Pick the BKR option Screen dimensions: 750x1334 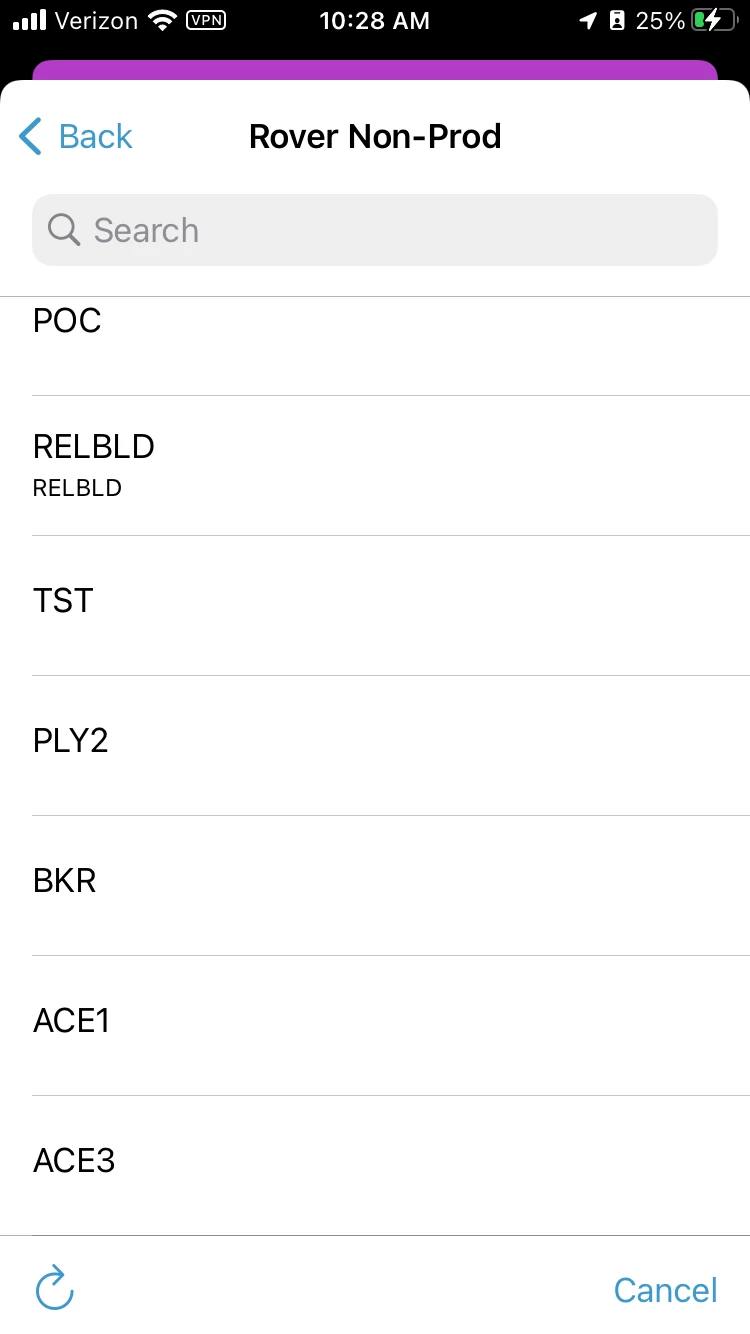pyautogui.click(x=375, y=885)
